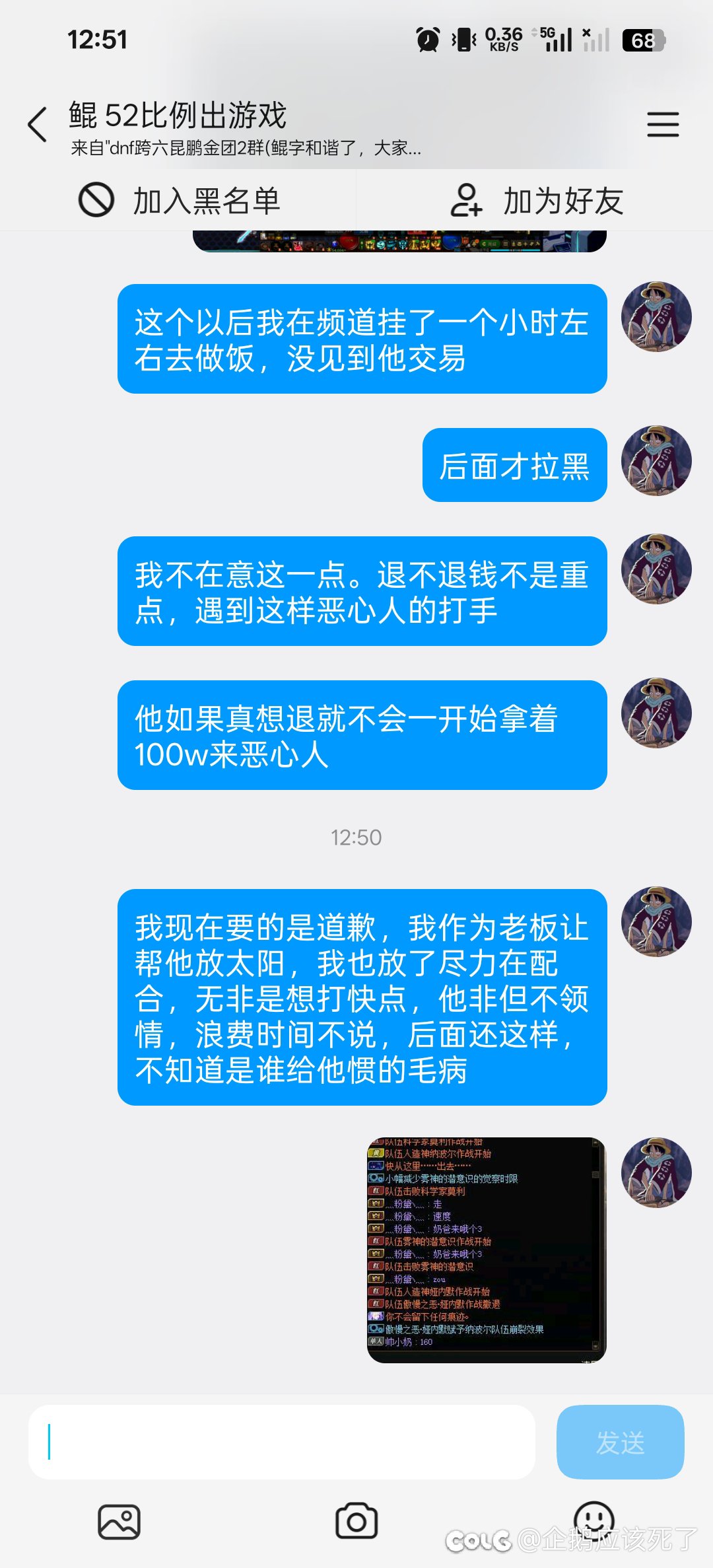Viewport: 713px width, 1568px height.
Task: Open the image gallery picker
Action: click(x=119, y=1522)
